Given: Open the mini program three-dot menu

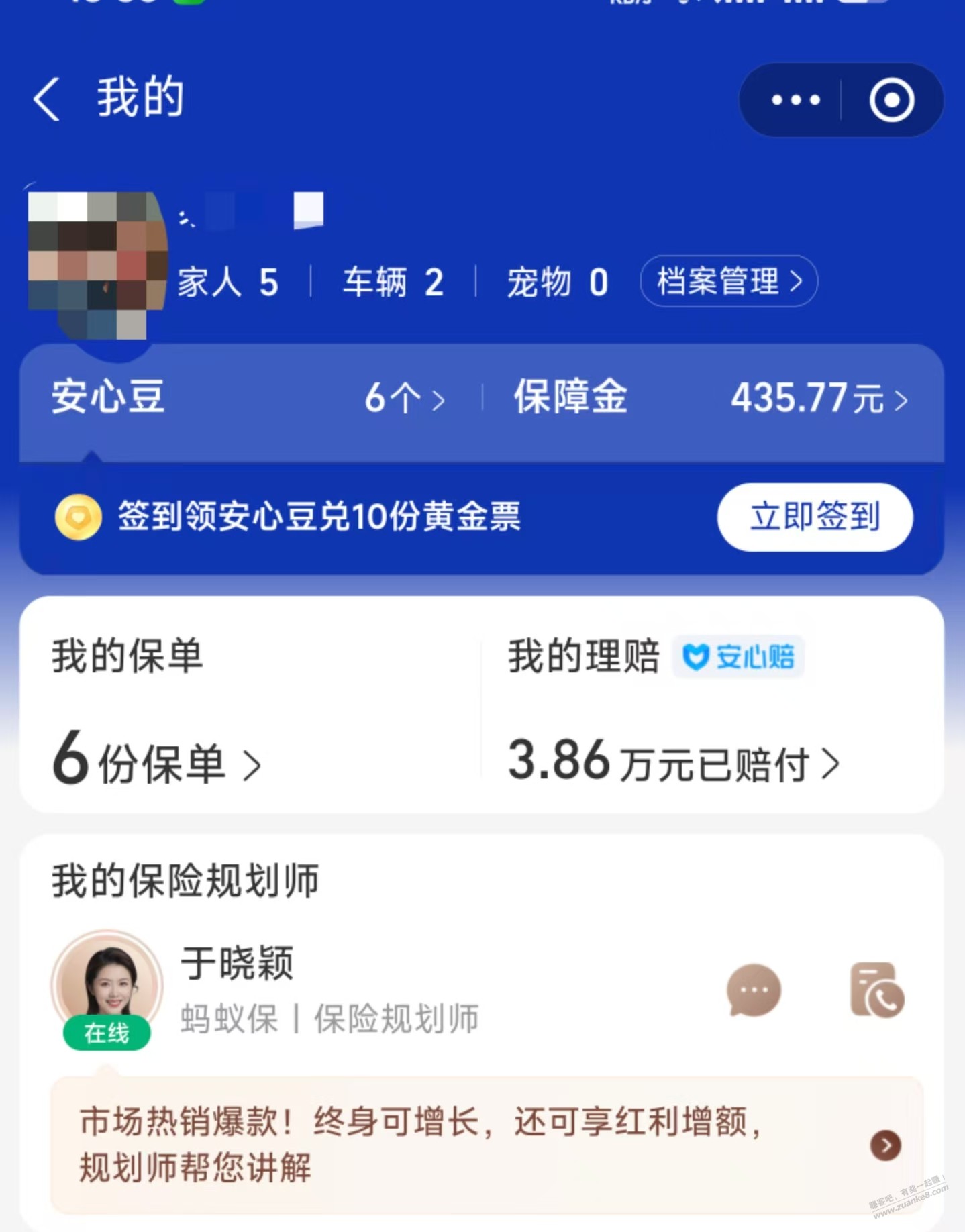Looking at the screenshot, I should tap(795, 101).
